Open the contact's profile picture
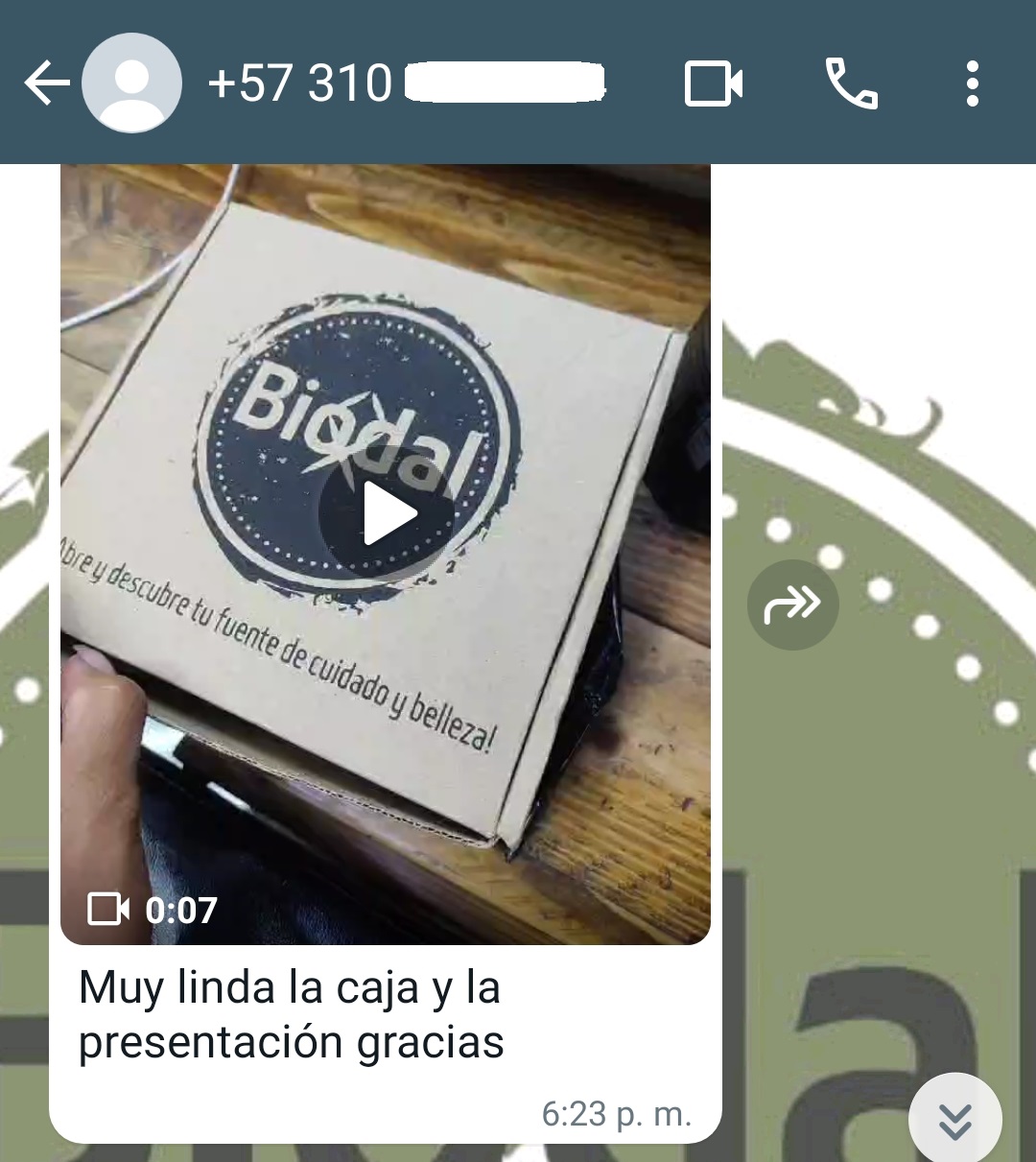Screen dimensions: 1036x1162 point(131,83)
